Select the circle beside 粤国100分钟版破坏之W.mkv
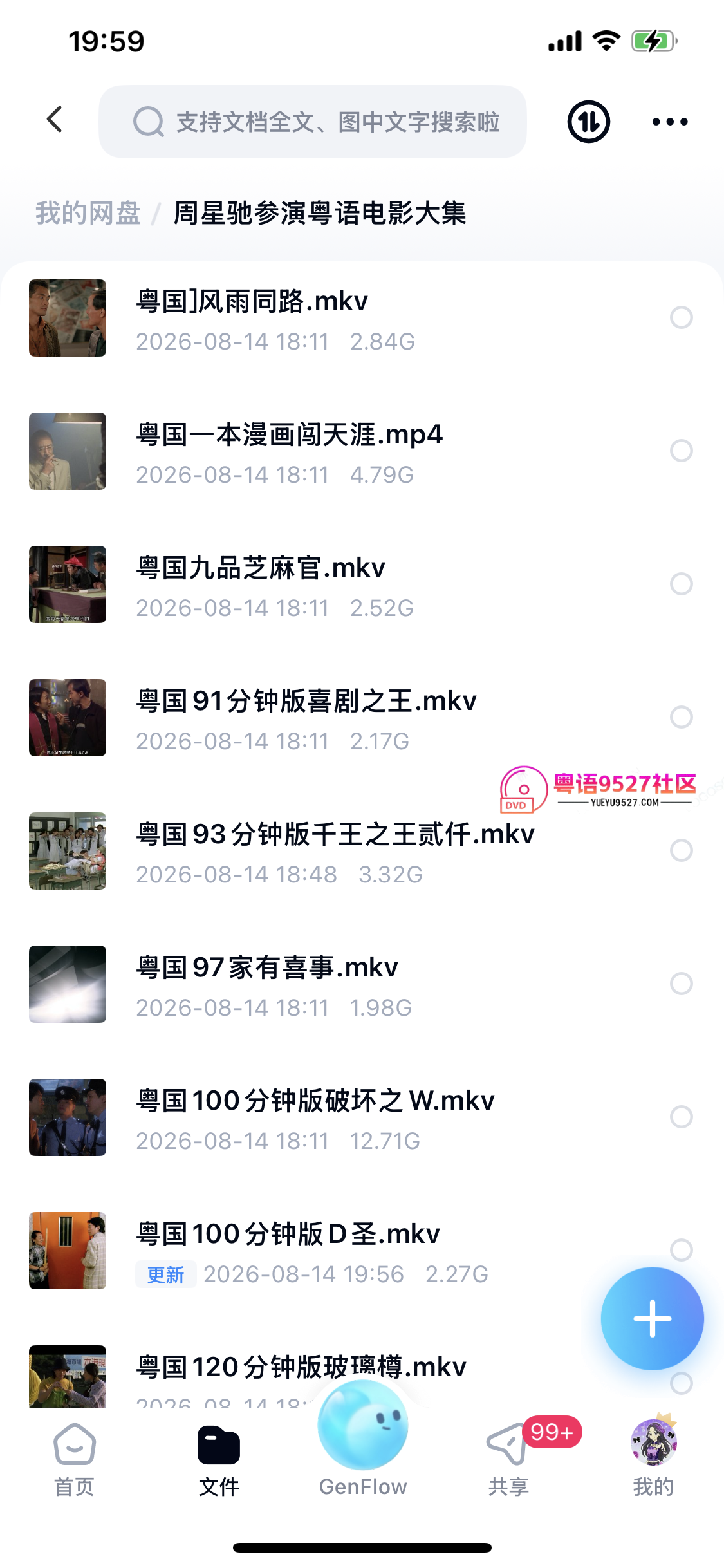724x1568 pixels. (x=682, y=1117)
